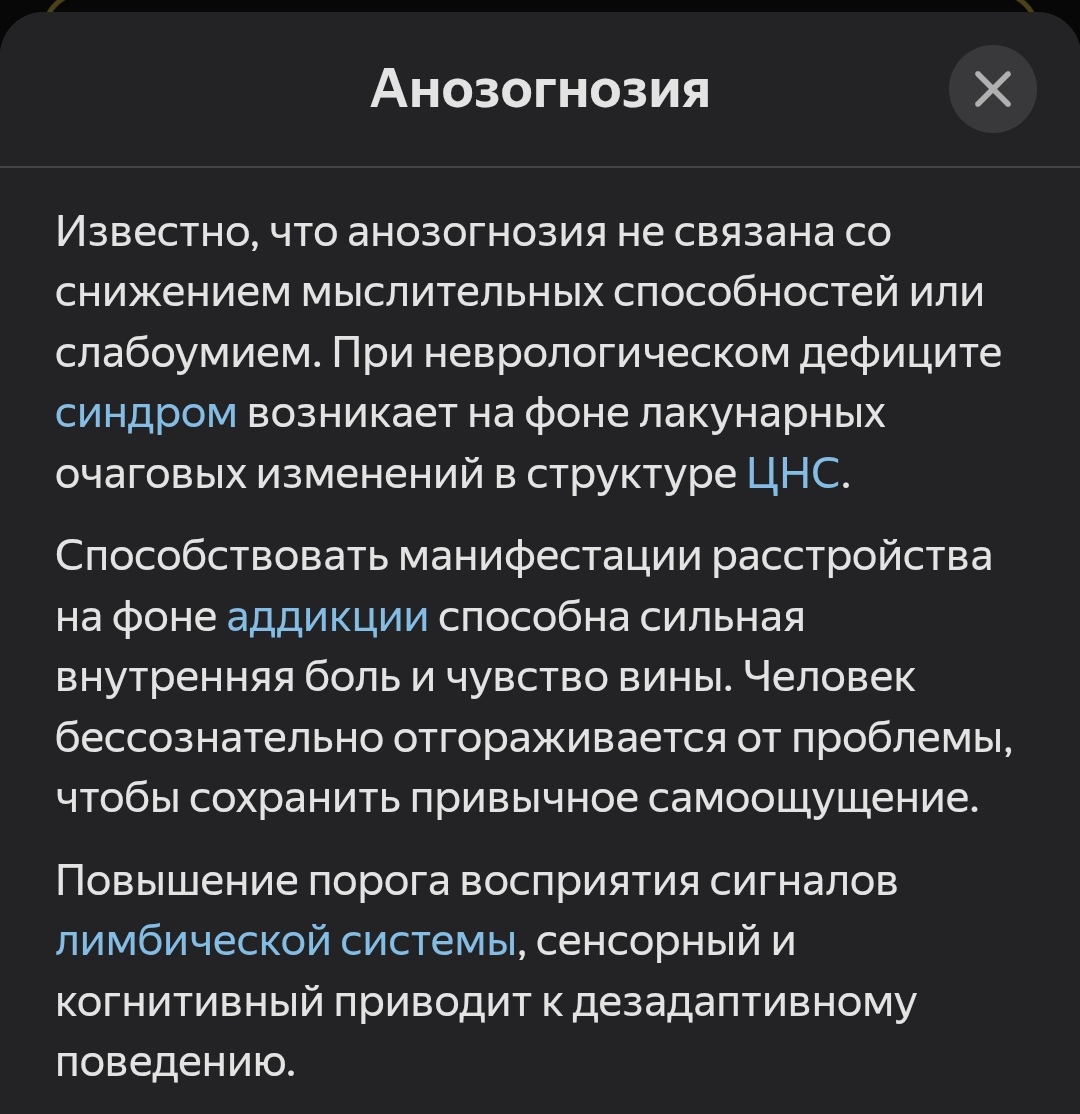The height and width of the screenshot is (1114, 1080).
Task: Open the синдром link
Action: (x=146, y=413)
